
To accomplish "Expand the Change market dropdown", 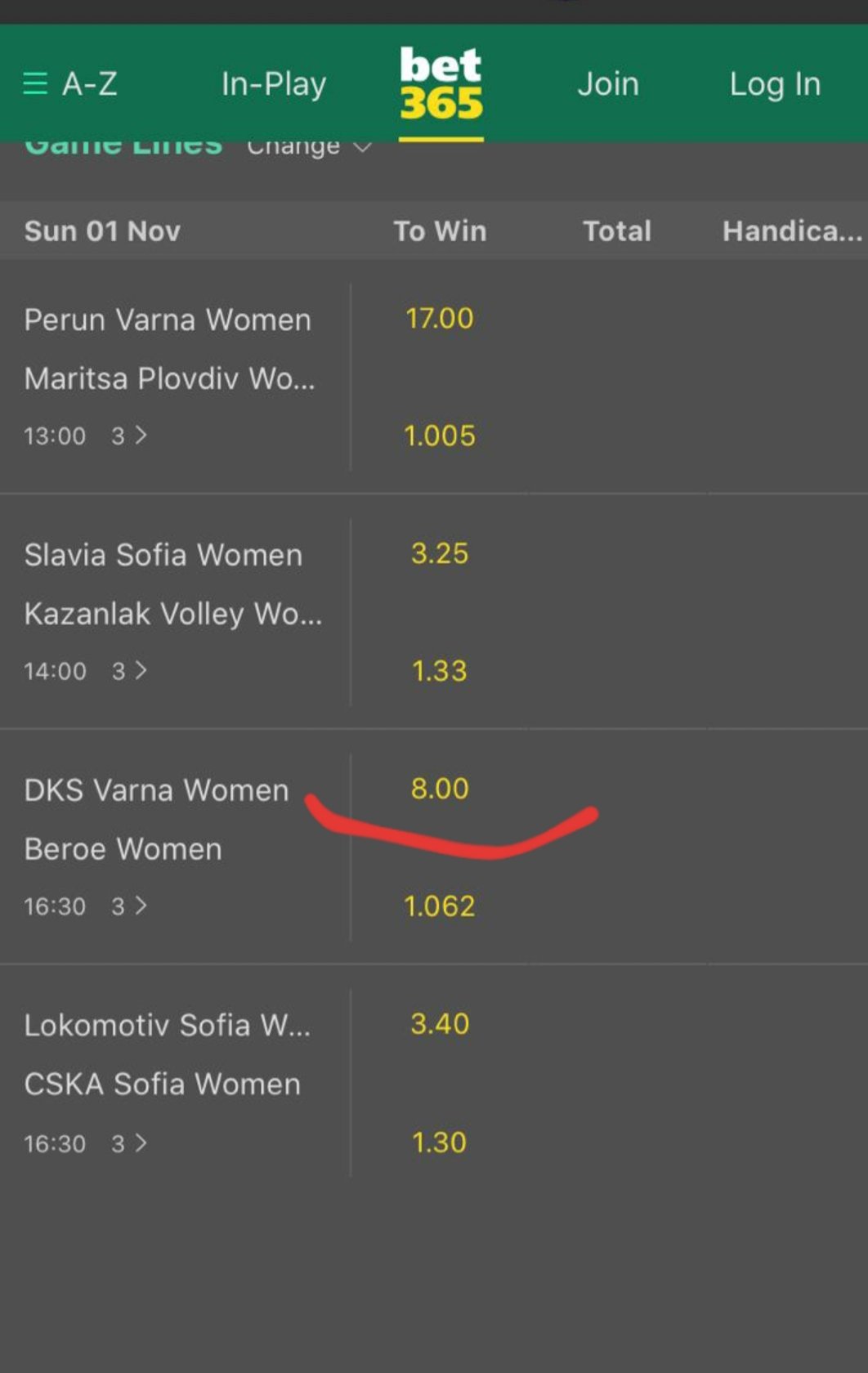I will pos(309,147).
